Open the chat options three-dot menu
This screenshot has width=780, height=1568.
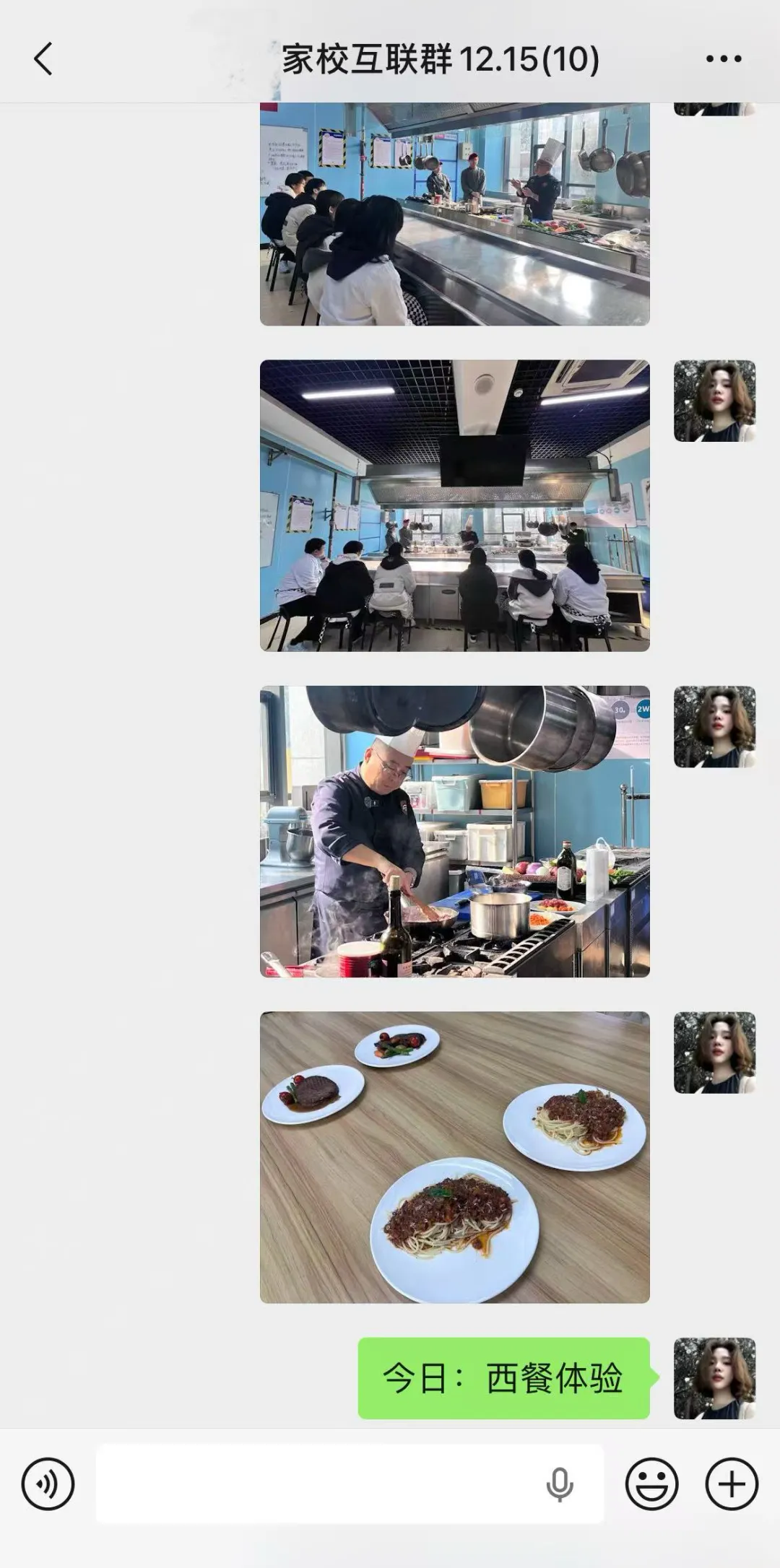click(x=724, y=59)
